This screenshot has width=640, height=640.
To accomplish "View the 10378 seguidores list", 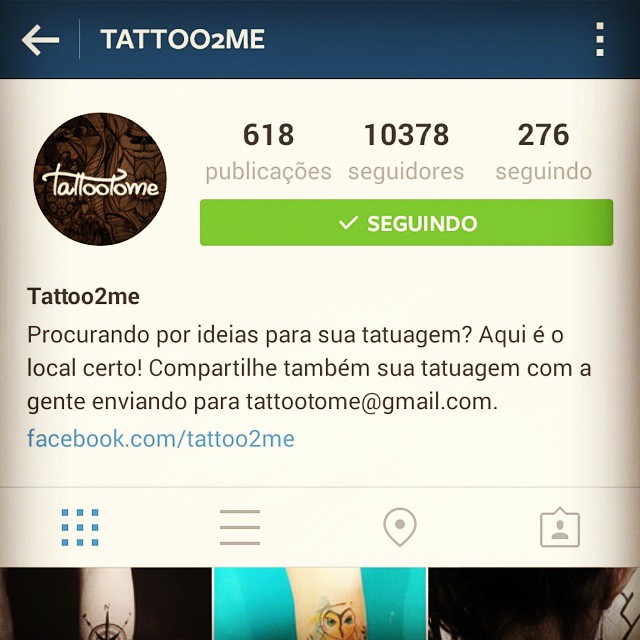I will [406, 152].
